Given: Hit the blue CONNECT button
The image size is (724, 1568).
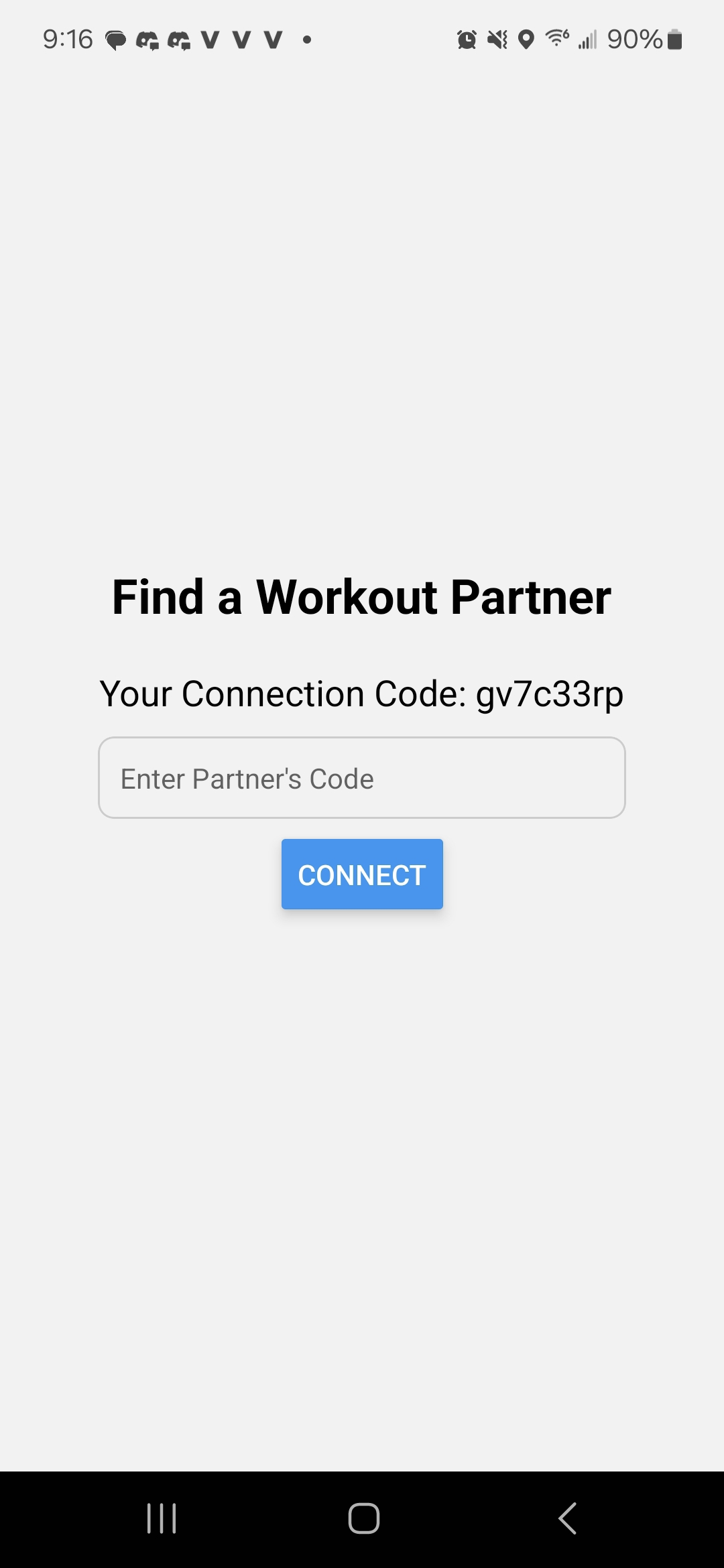Looking at the screenshot, I should (x=362, y=874).
